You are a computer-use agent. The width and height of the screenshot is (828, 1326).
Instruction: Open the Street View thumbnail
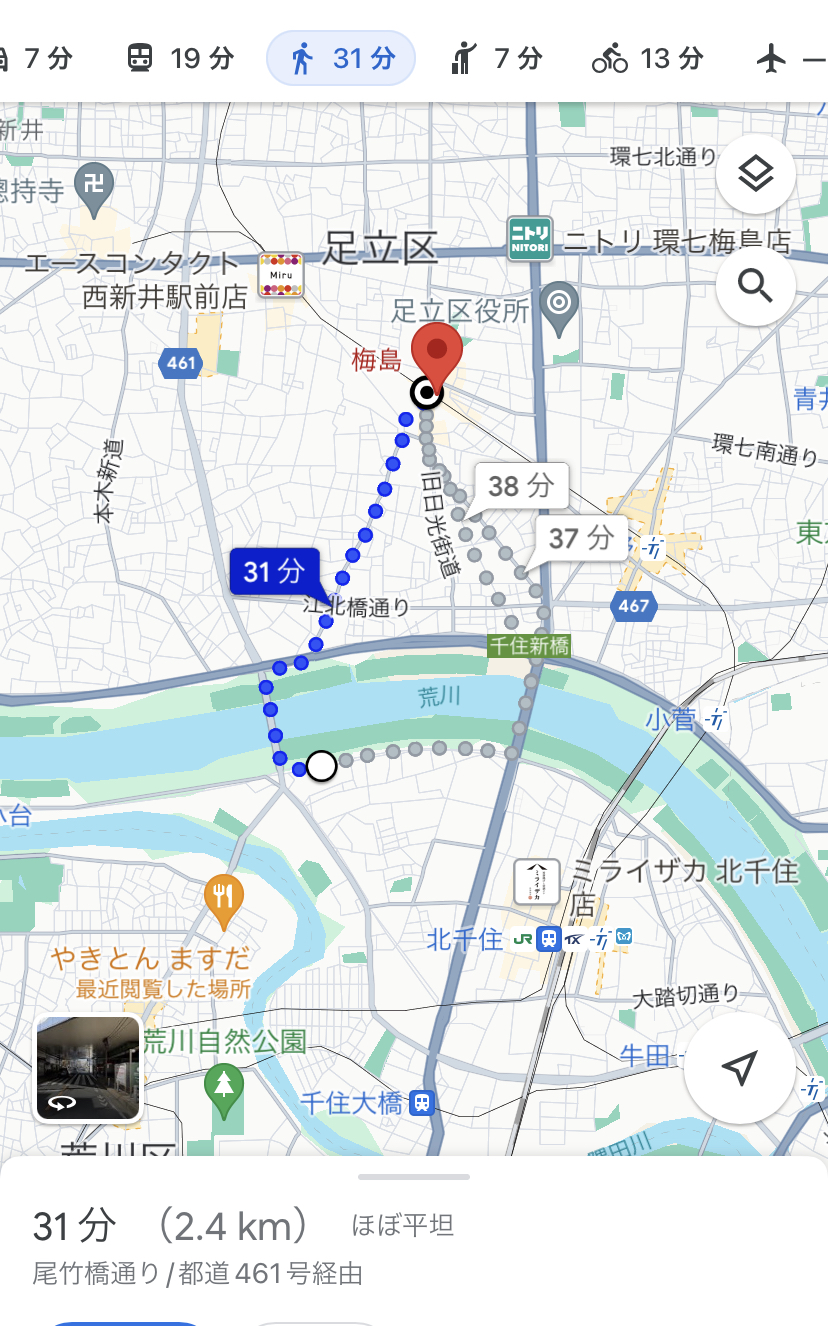click(x=88, y=1069)
